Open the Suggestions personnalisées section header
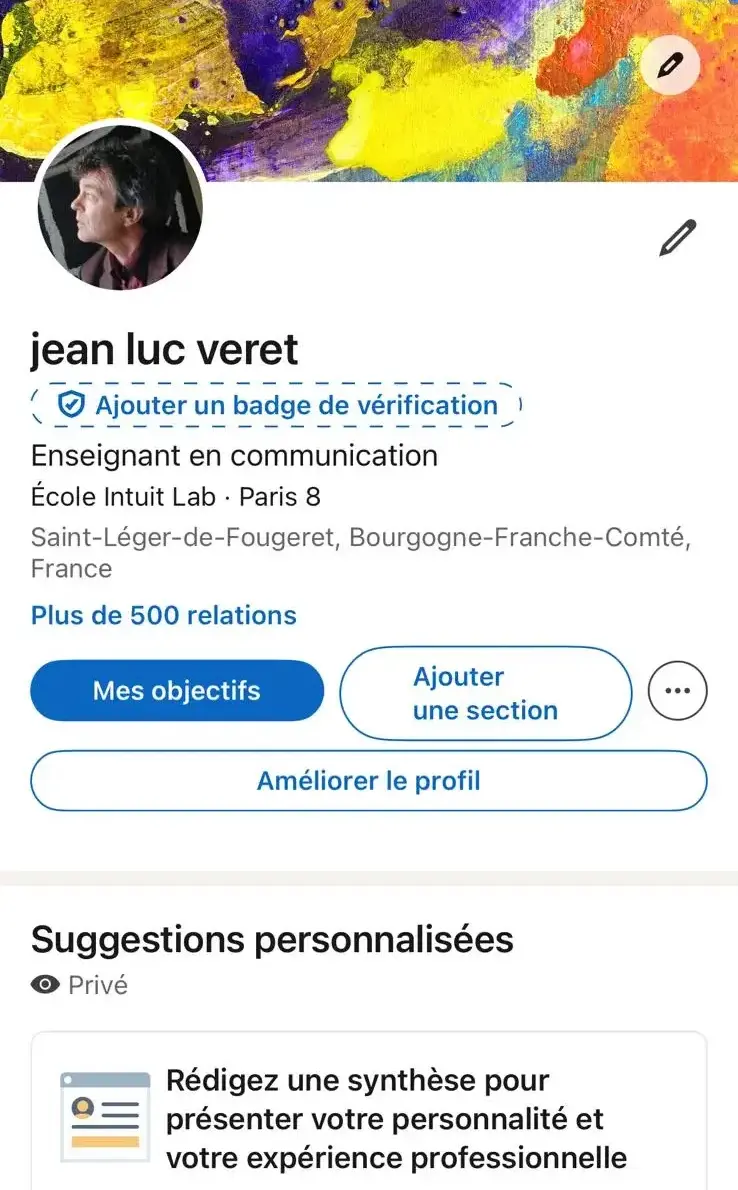 (x=271, y=938)
